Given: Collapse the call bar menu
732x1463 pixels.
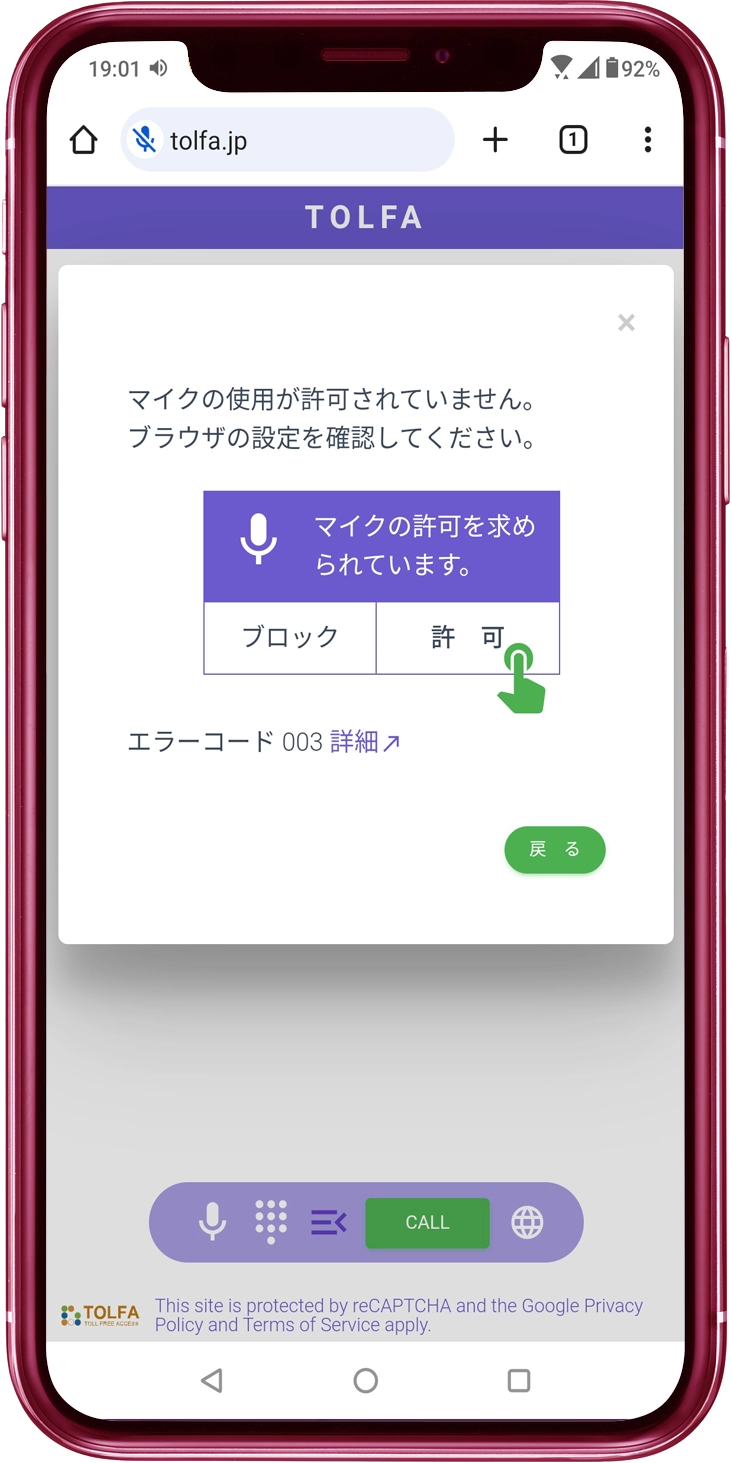Looking at the screenshot, I should (328, 1222).
